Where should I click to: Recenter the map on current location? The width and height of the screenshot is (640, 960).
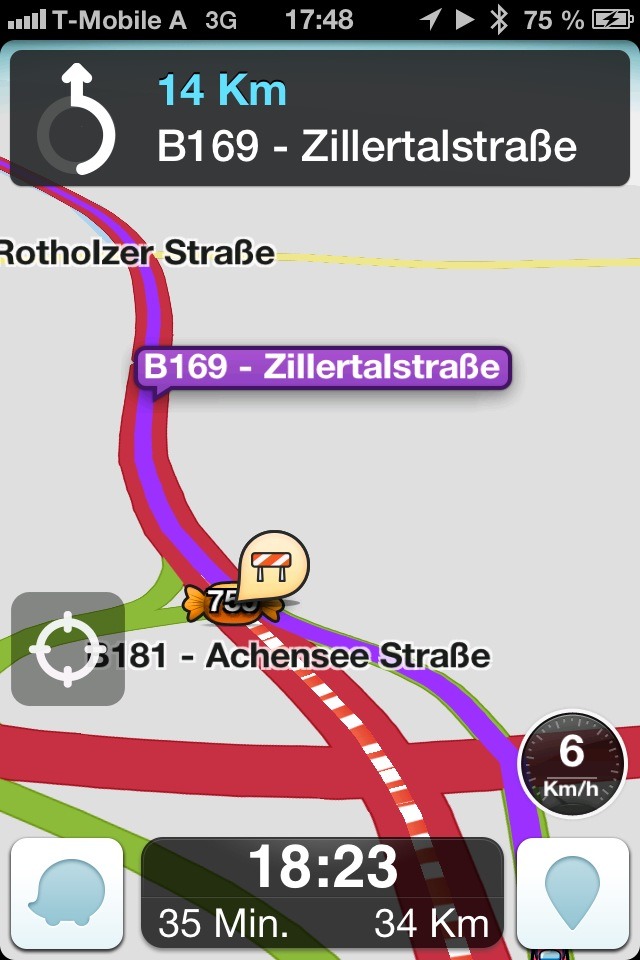point(68,649)
